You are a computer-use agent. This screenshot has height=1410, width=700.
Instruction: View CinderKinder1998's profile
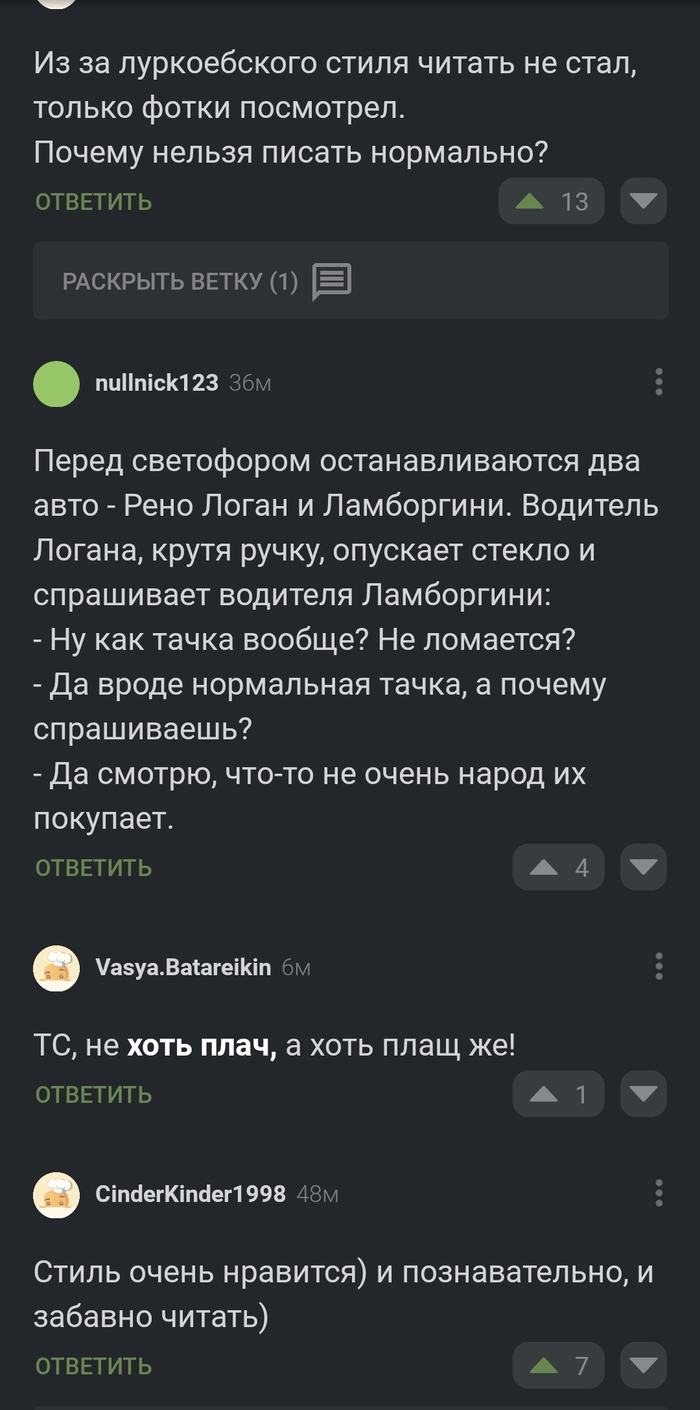click(190, 1194)
